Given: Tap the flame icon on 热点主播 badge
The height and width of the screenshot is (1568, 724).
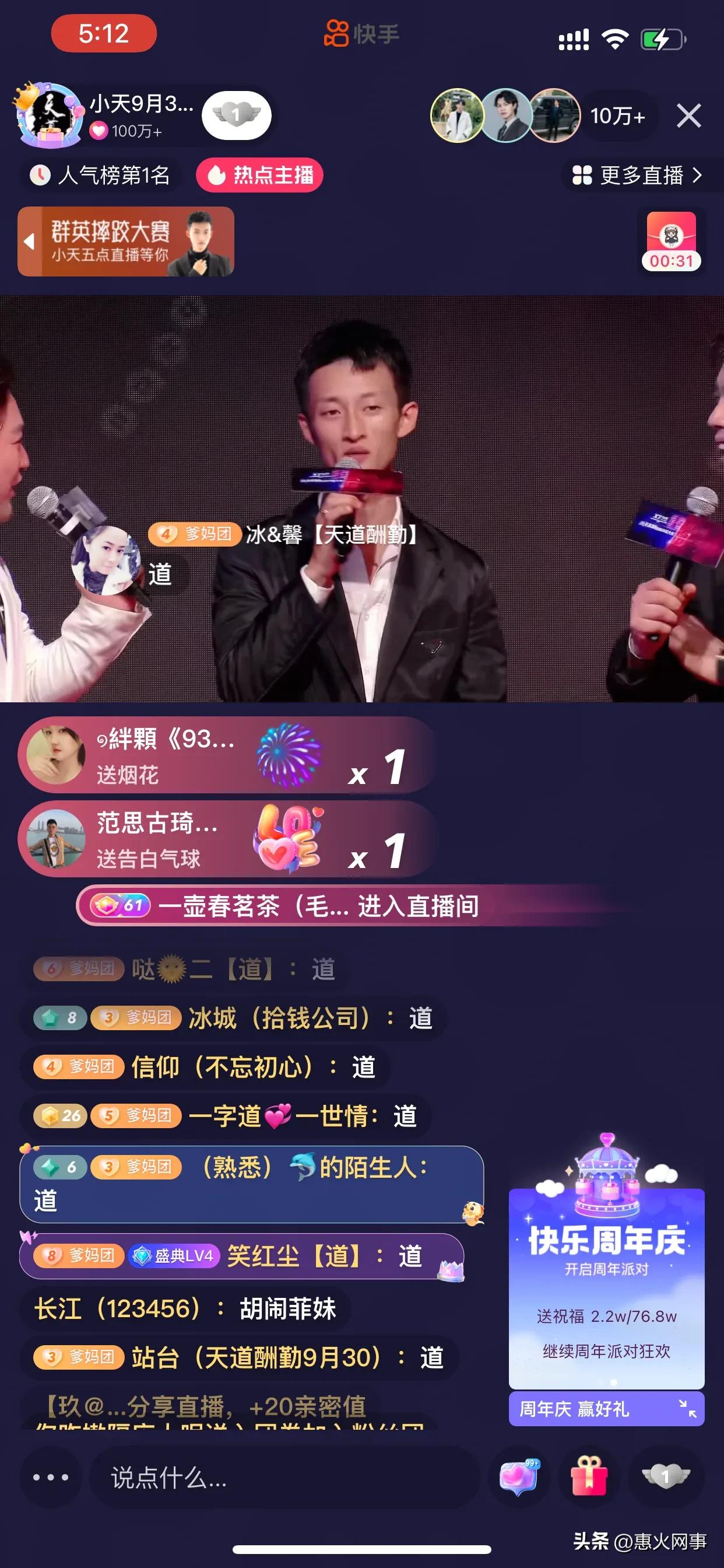Looking at the screenshot, I should pos(214,176).
